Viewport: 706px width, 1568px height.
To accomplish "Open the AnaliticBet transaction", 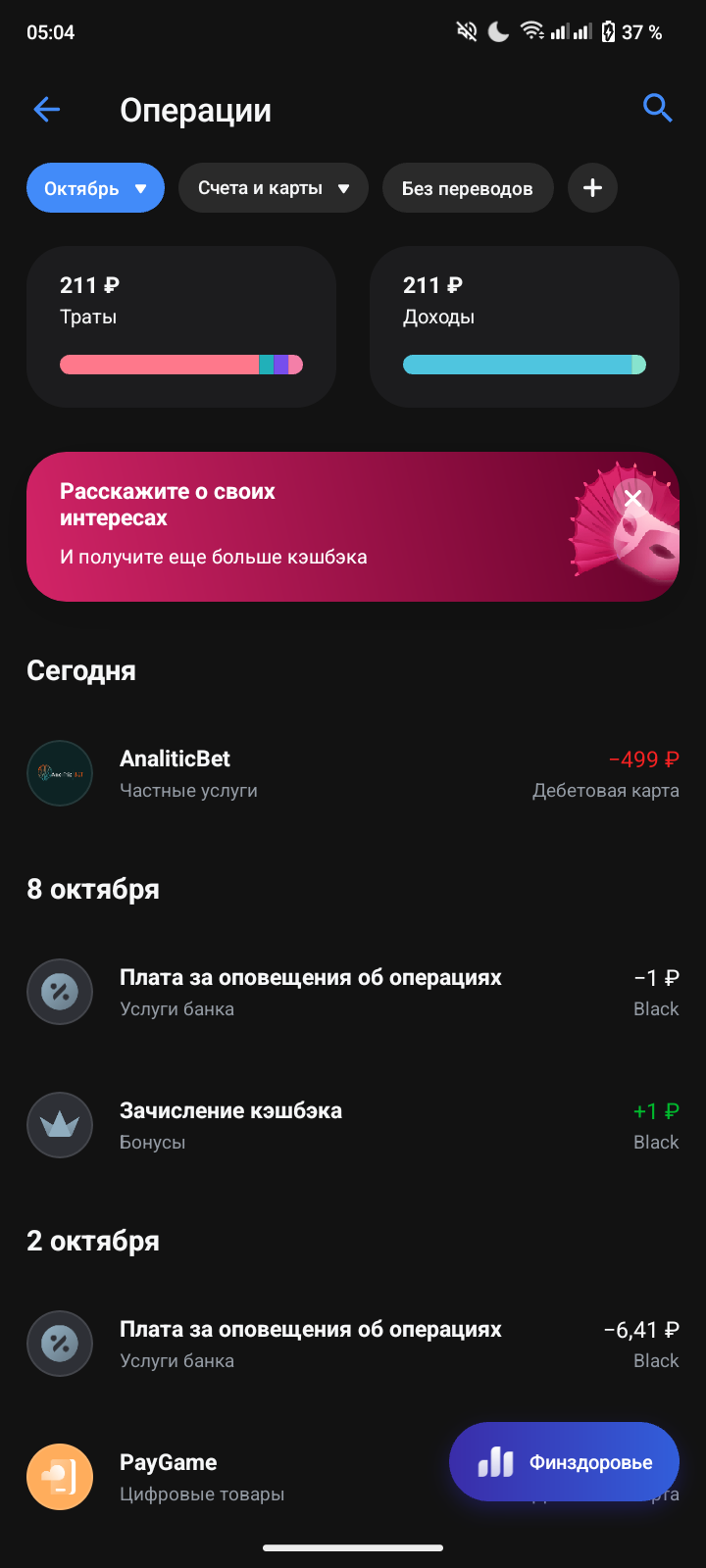I will 353,773.
